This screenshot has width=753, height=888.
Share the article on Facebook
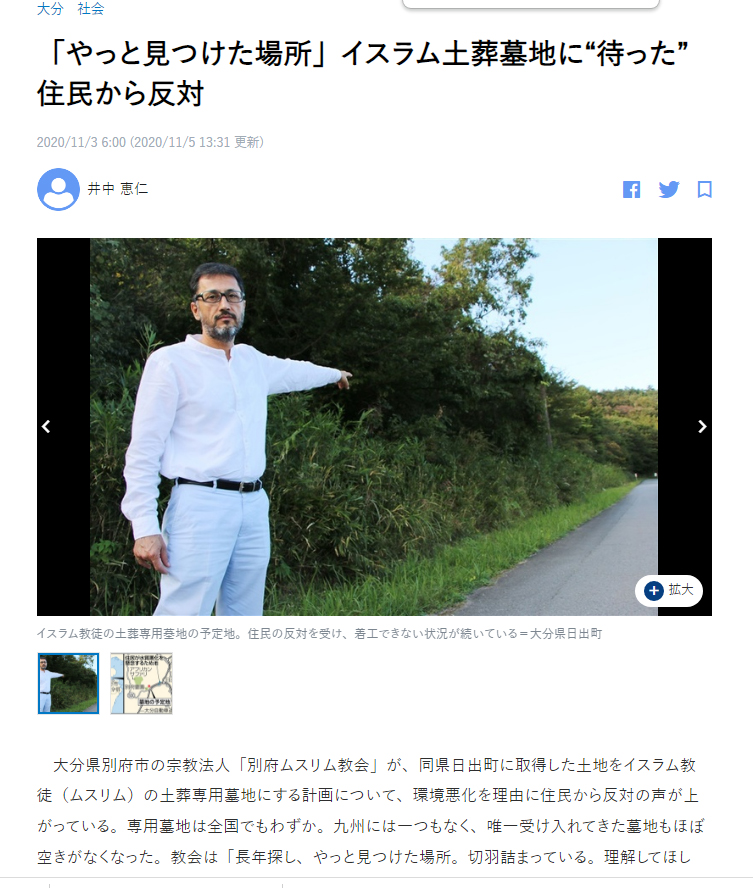pos(631,189)
